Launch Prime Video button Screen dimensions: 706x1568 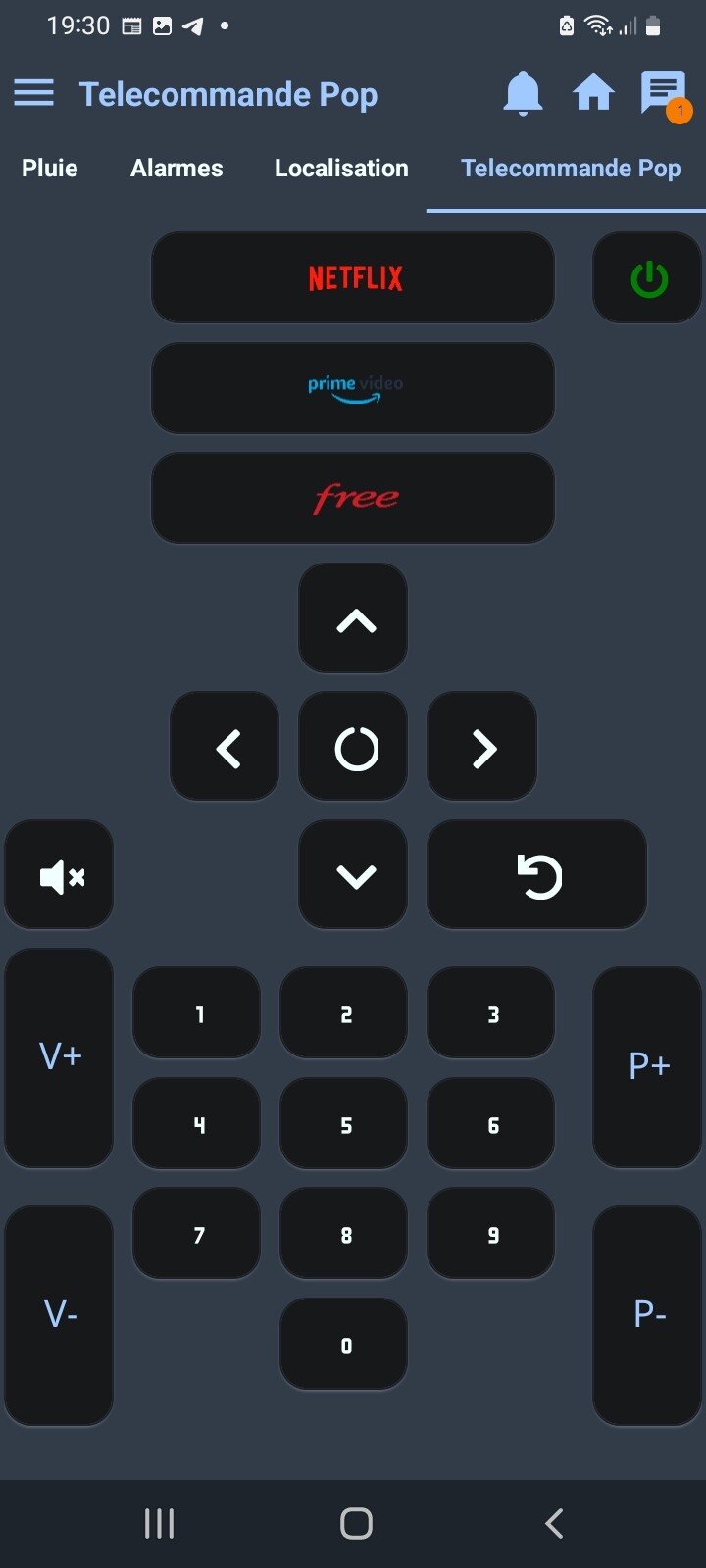353,388
